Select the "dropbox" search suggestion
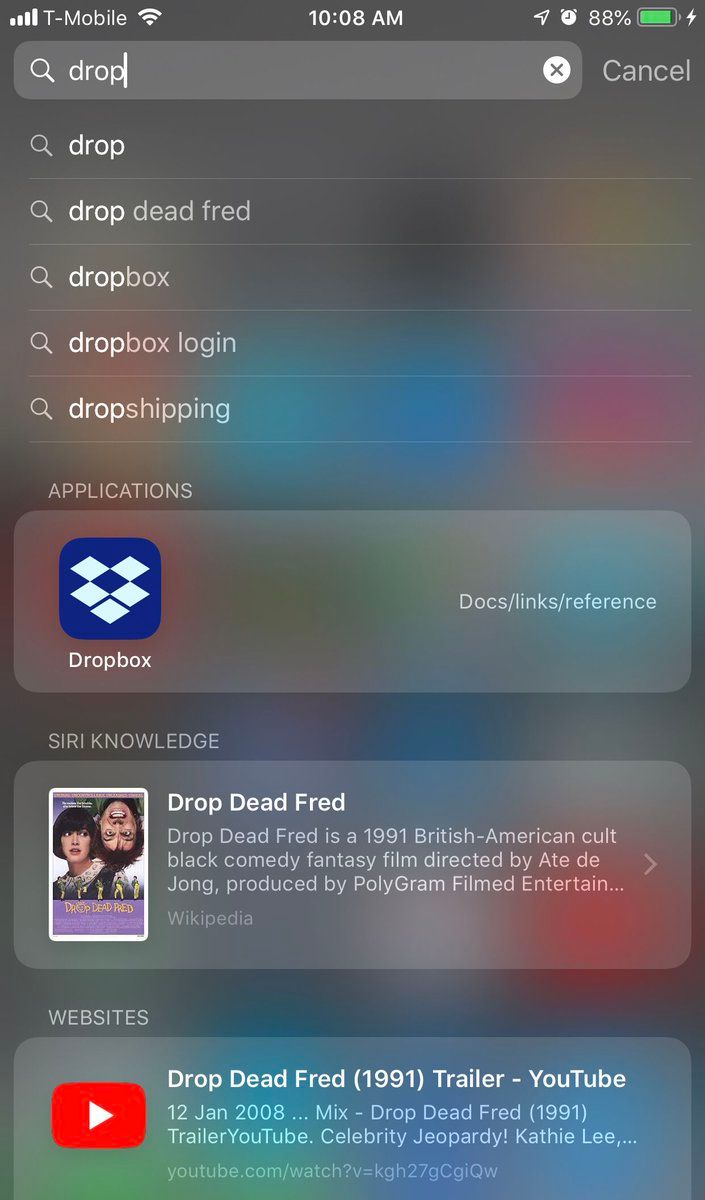The width and height of the screenshot is (705, 1200). tap(119, 277)
